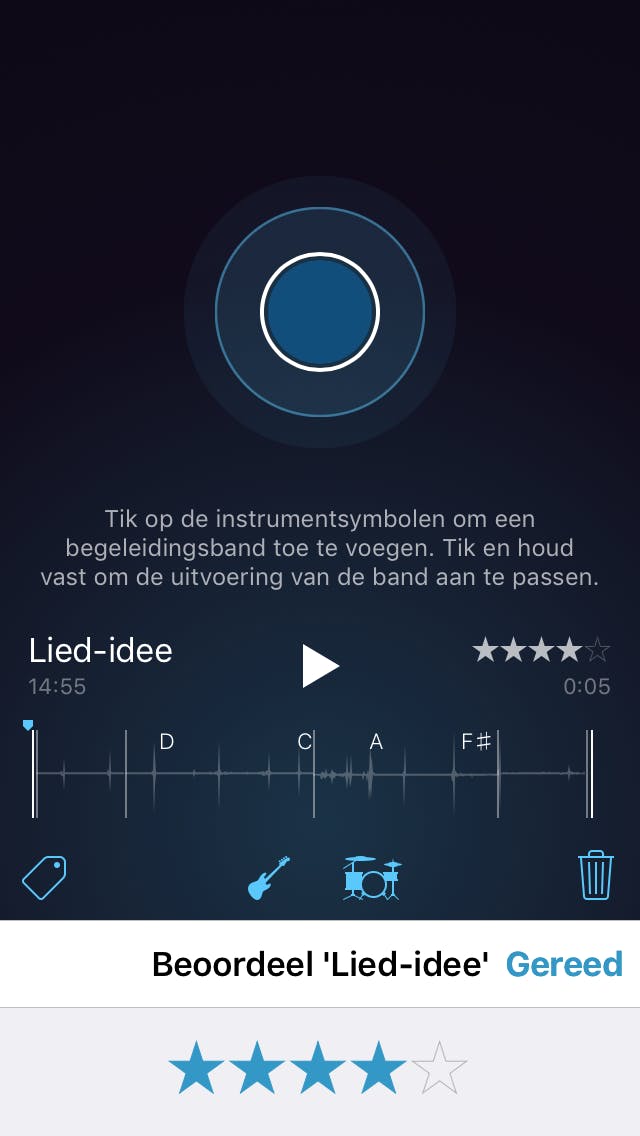Delete the recording with the trash icon
The height and width of the screenshot is (1136, 640).
coord(595,876)
